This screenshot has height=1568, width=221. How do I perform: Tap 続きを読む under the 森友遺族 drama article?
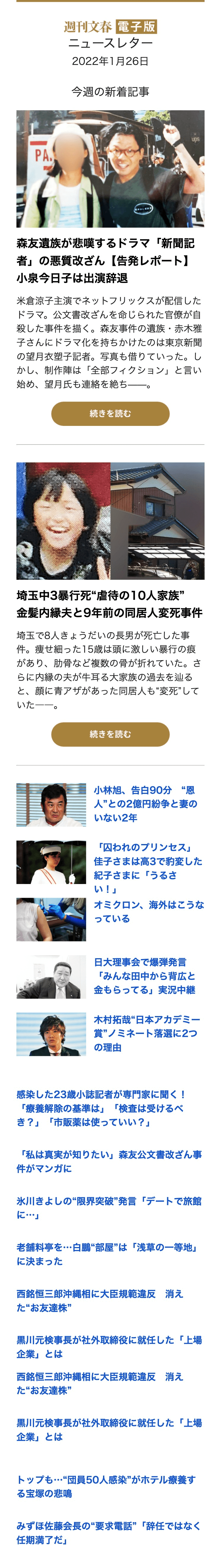pyautogui.click(x=110, y=413)
